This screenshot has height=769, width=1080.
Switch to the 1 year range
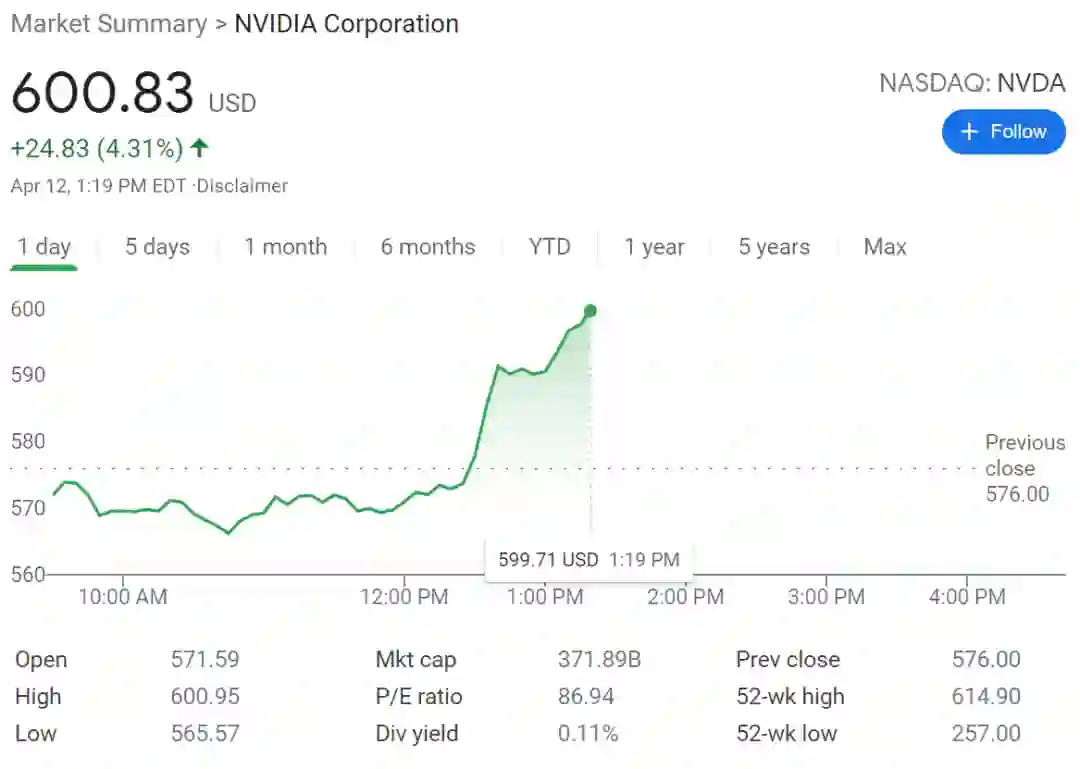point(654,247)
